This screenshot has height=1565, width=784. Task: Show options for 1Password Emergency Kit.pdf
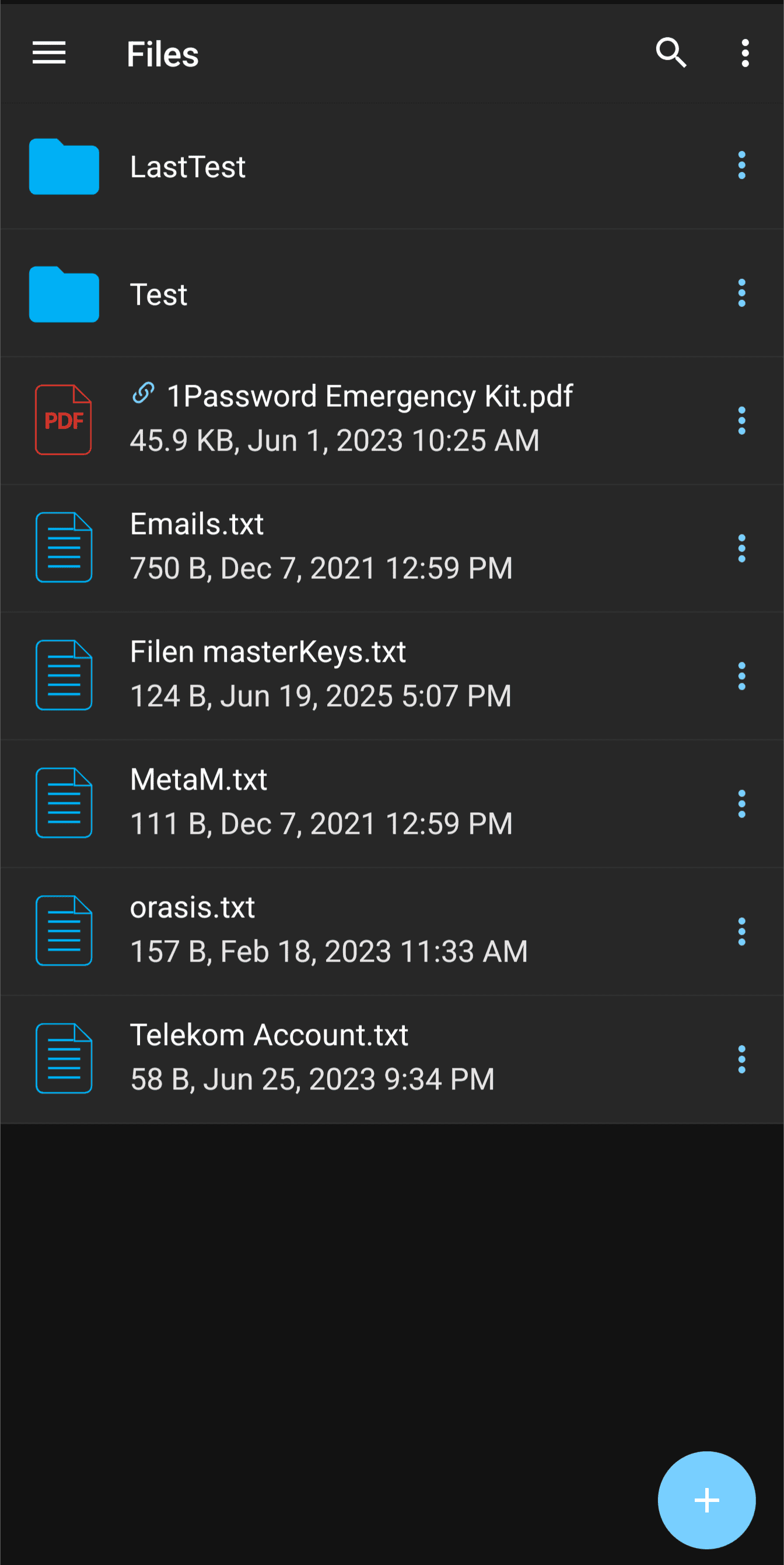(741, 420)
